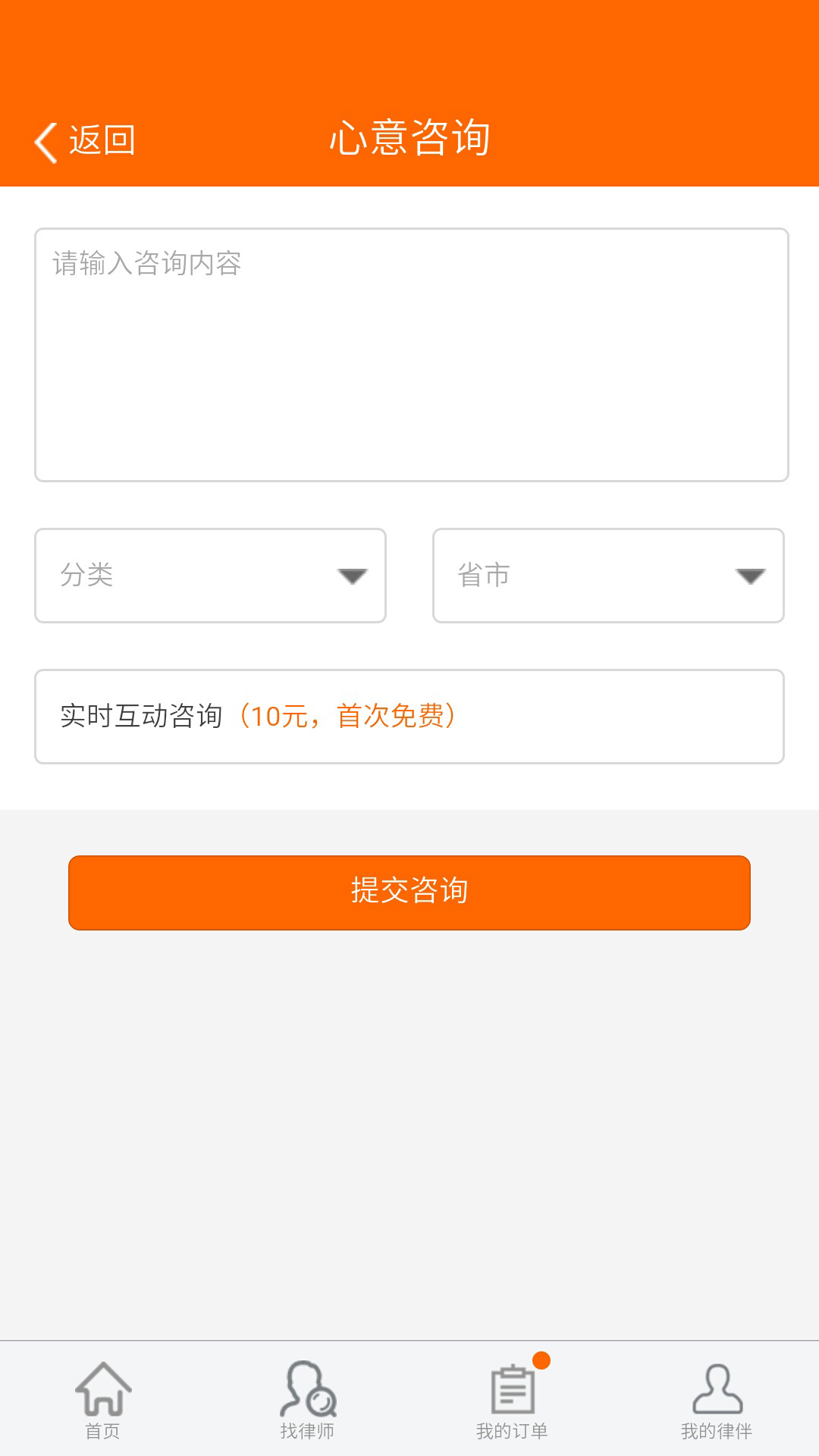Open the 省市 dropdown
The image size is (819, 1456).
[607, 576]
